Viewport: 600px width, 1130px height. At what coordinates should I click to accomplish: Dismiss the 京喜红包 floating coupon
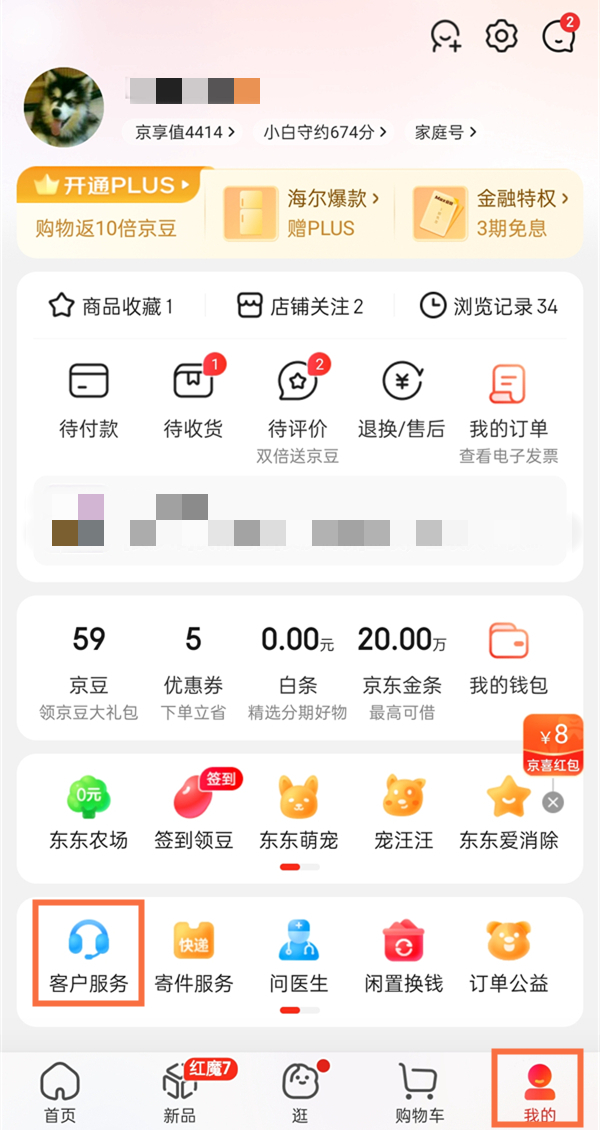pos(553,802)
